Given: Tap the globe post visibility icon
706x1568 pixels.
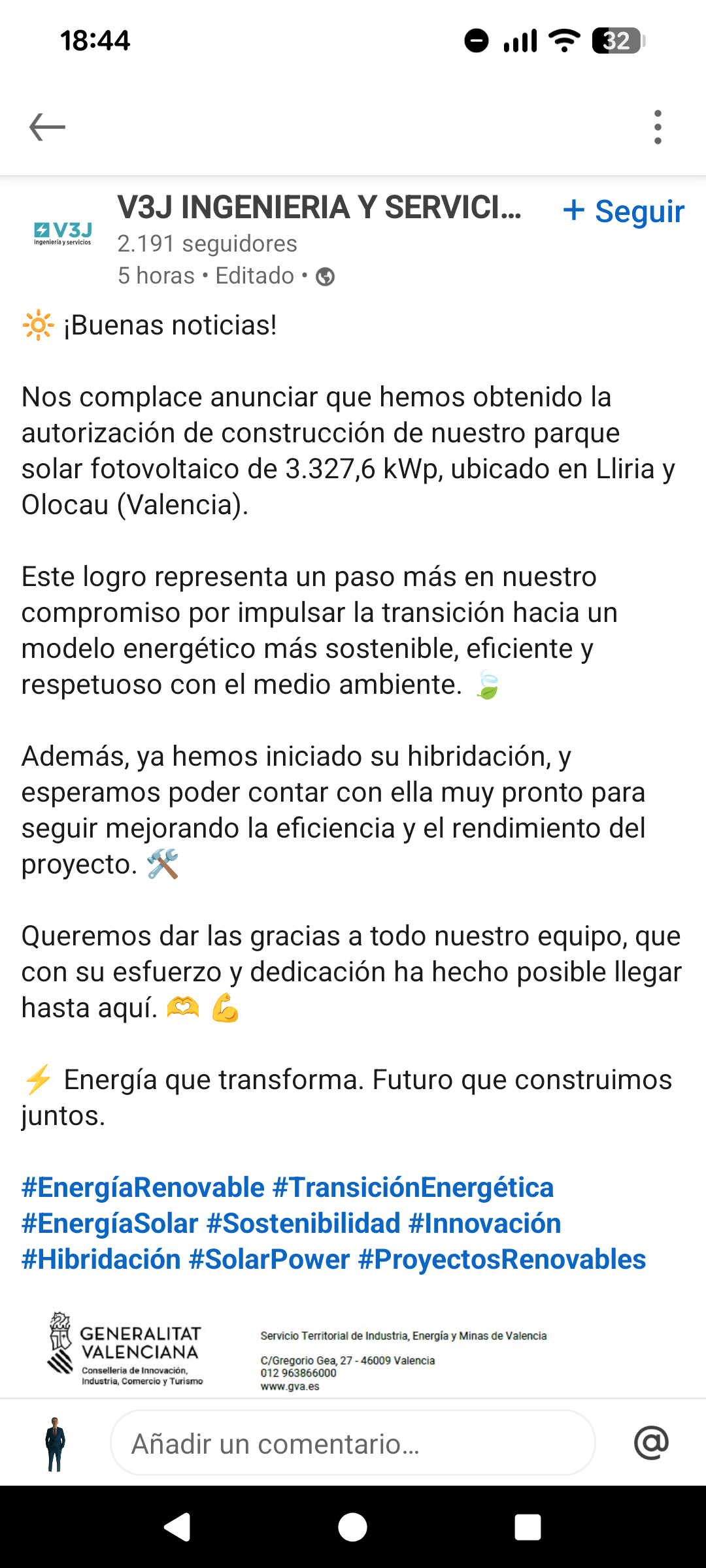Looking at the screenshot, I should click(325, 276).
